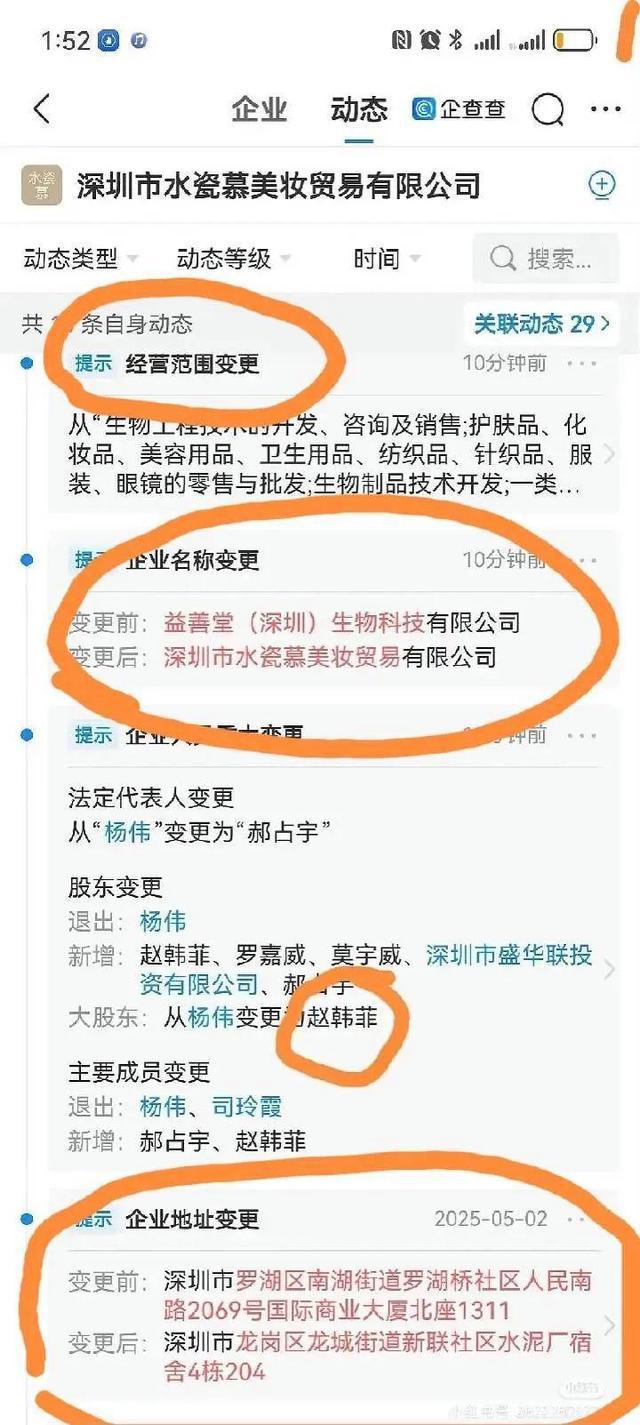Go back using the top arrow
The image size is (640, 1425).
point(42,109)
